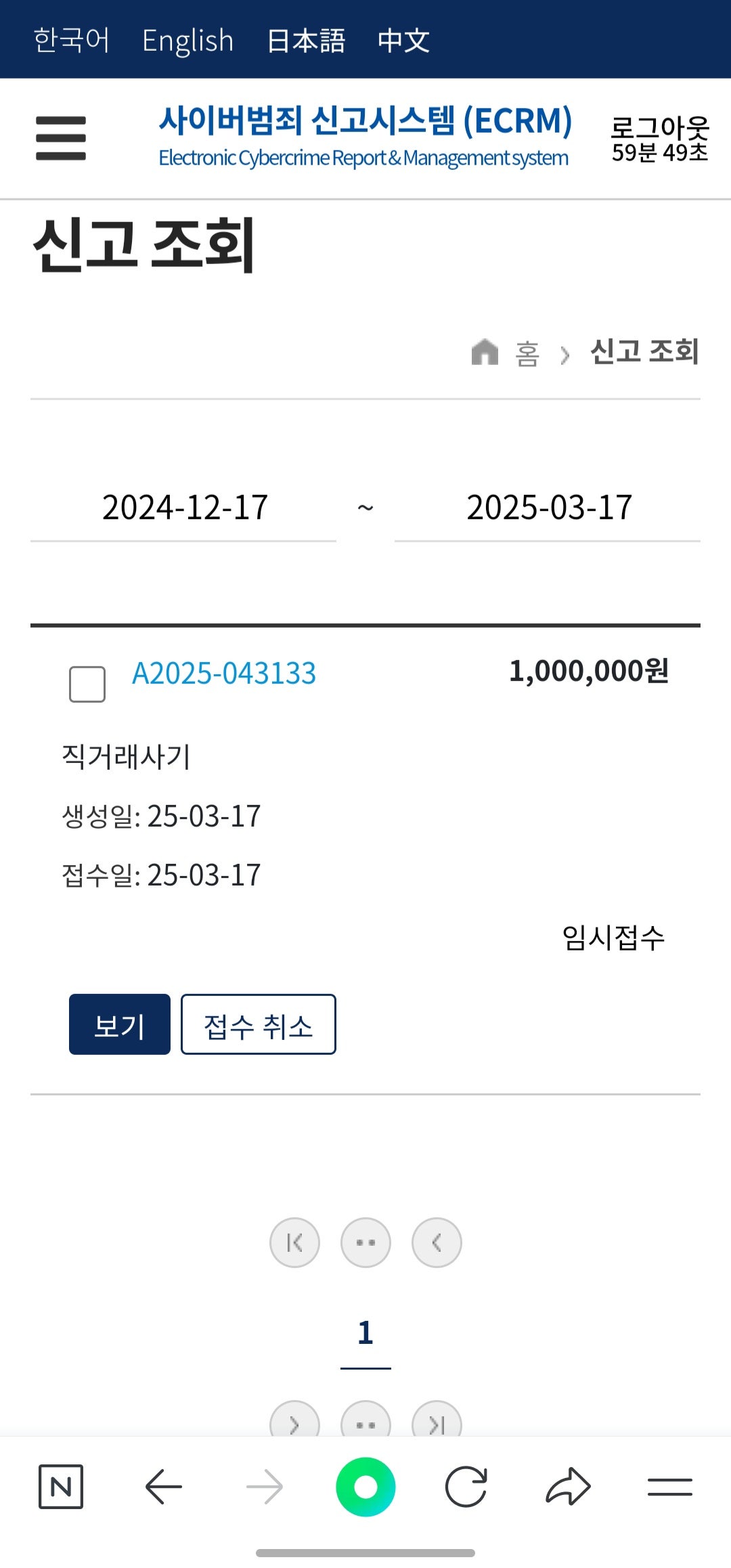Image resolution: width=731 pixels, height=1568 pixels.
Task: Change the end date 2025-03-17
Action: (x=548, y=508)
